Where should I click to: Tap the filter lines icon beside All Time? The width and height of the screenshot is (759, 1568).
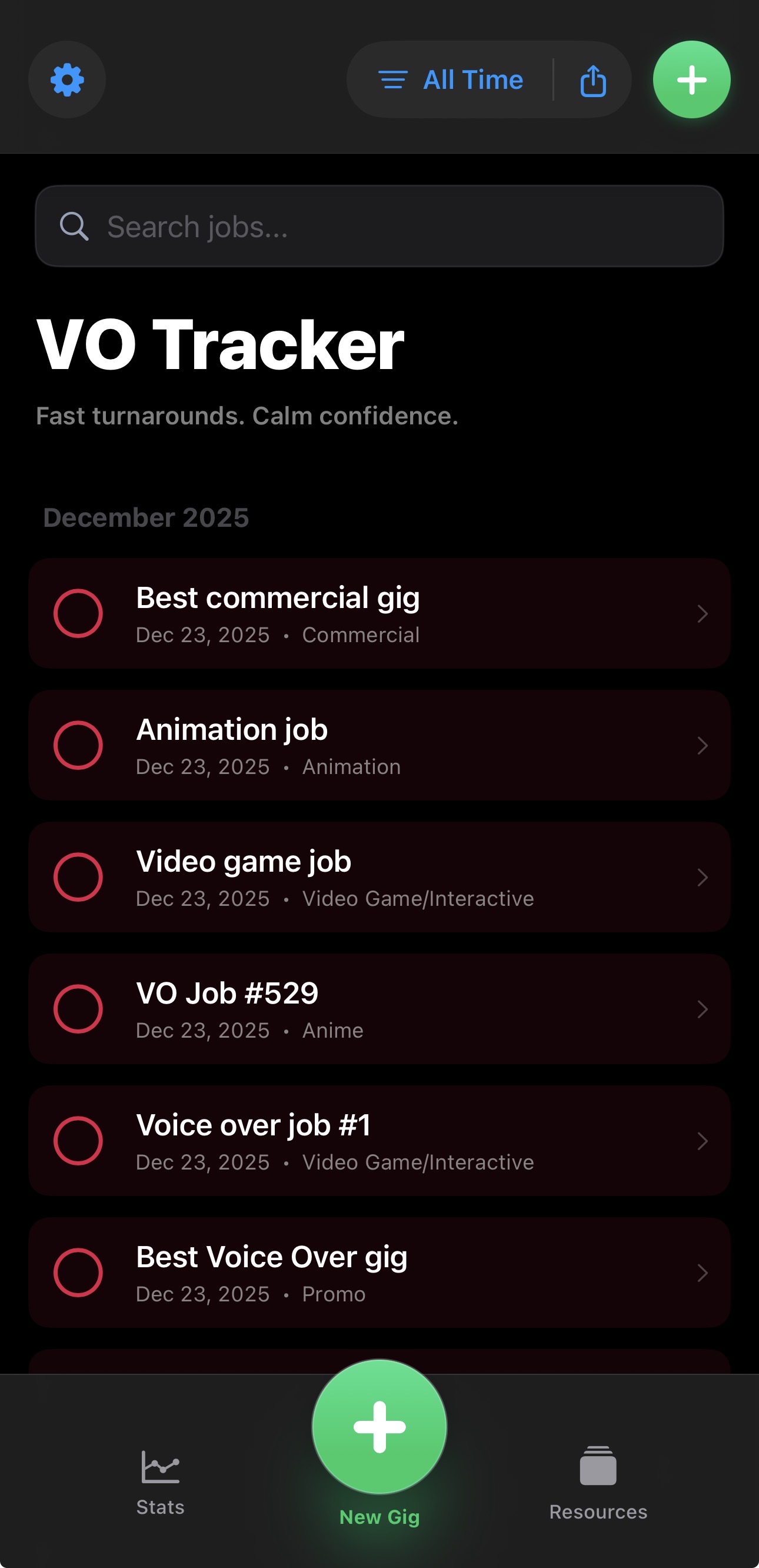tap(392, 79)
